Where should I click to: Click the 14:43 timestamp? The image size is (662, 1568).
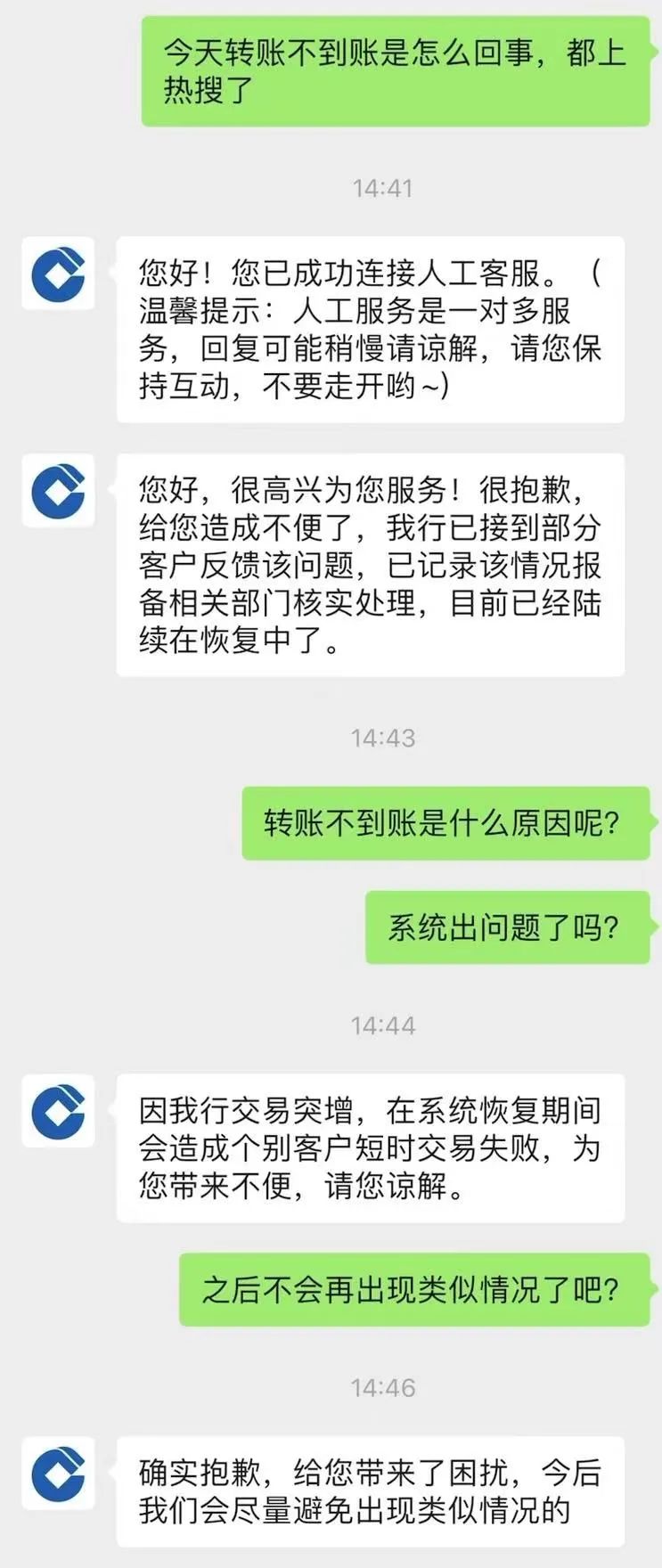coord(383,737)
